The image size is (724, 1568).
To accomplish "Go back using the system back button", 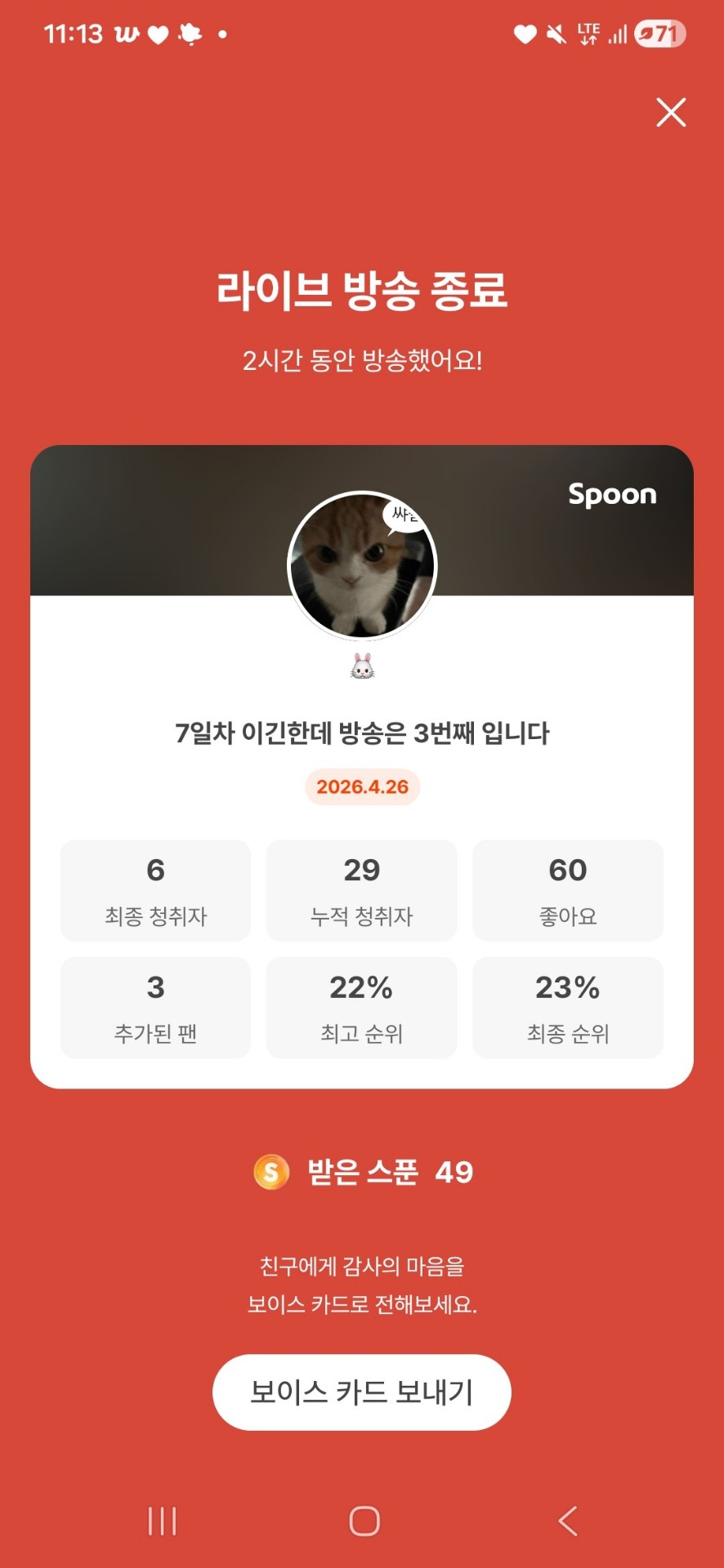I will [x=568, y=1521].
